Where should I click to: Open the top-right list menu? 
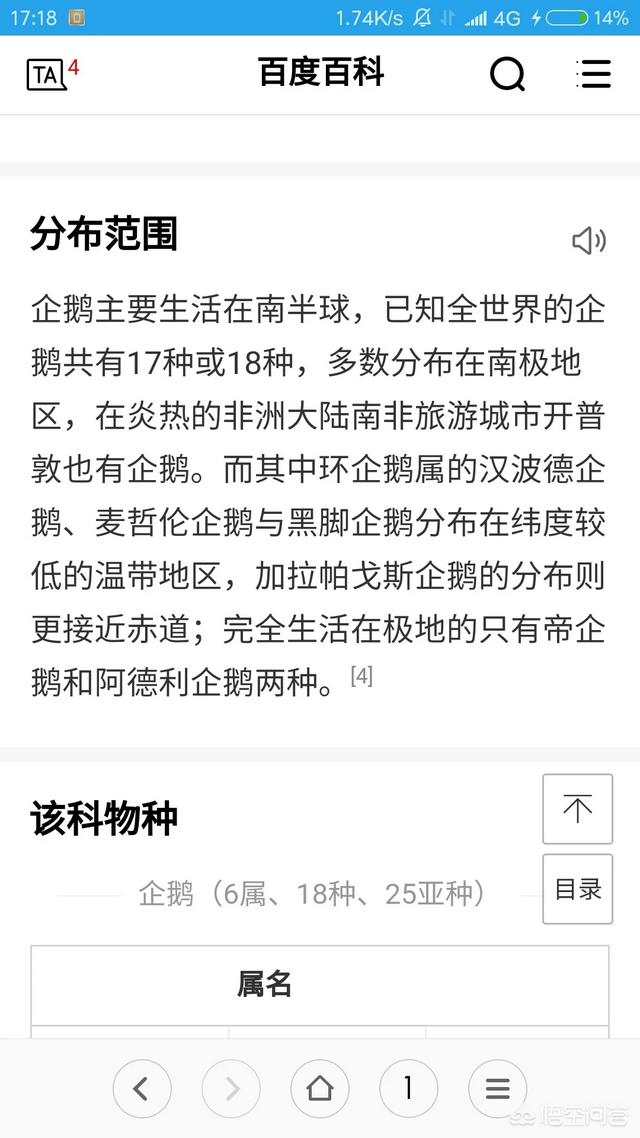(x=594, y=74)
